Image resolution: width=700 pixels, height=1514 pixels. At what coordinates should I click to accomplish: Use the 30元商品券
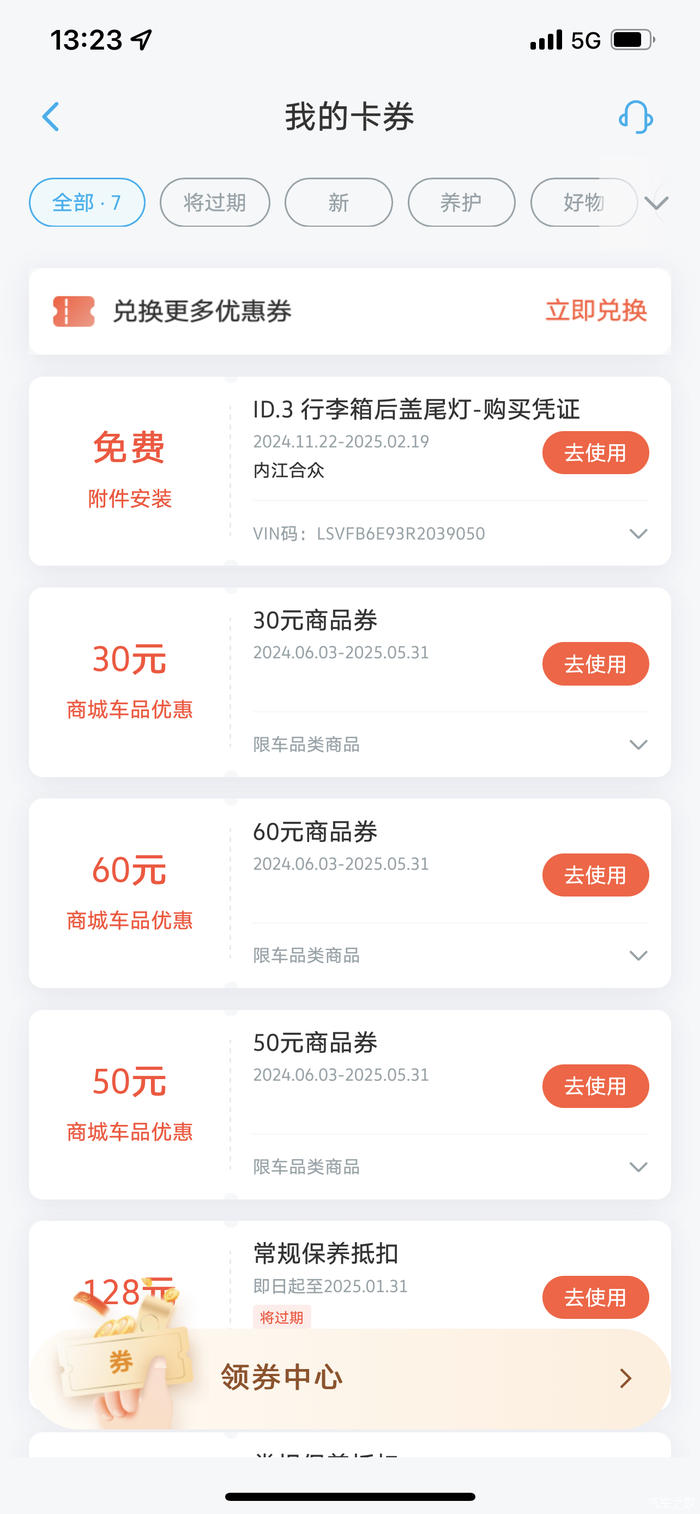pos(595,664)
